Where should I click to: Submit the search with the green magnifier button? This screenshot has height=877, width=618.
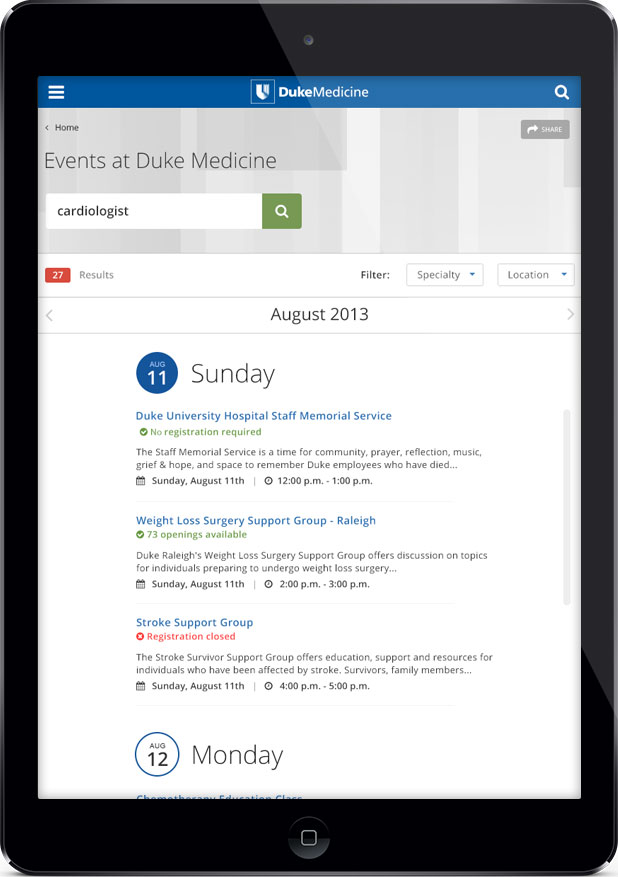coord(282,211)
